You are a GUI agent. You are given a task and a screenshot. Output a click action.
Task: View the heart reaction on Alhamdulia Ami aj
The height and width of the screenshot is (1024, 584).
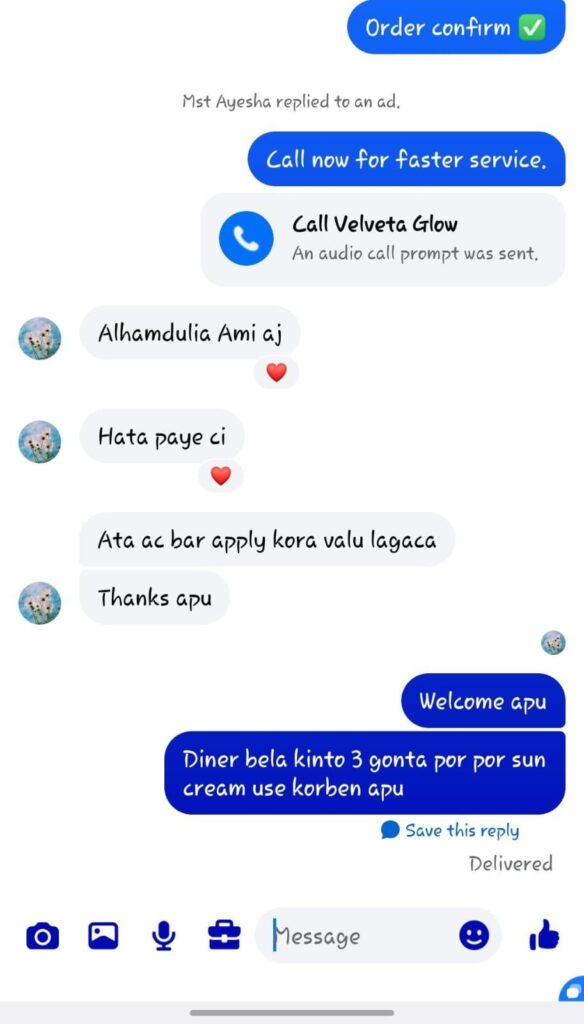[x=276, y=373]
